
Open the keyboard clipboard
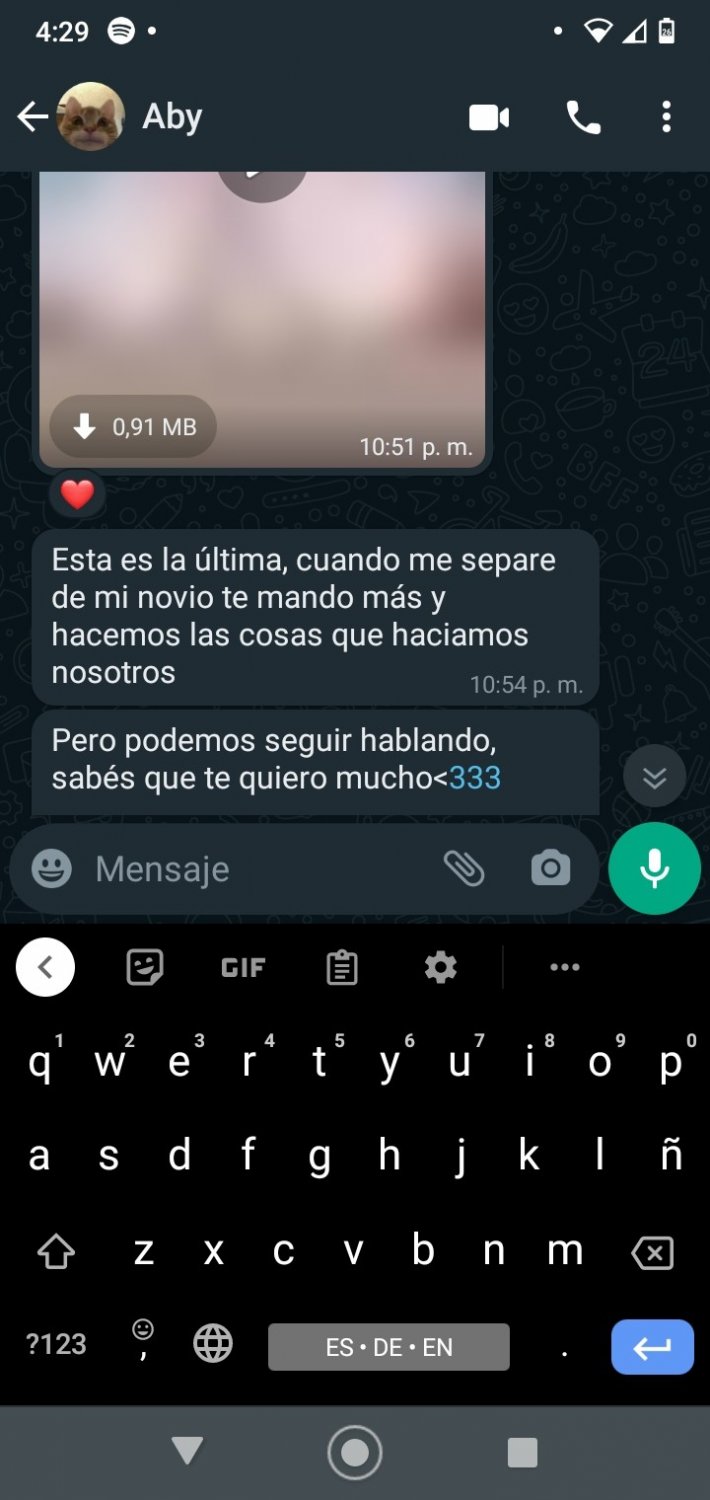click(x=342, y=967)
